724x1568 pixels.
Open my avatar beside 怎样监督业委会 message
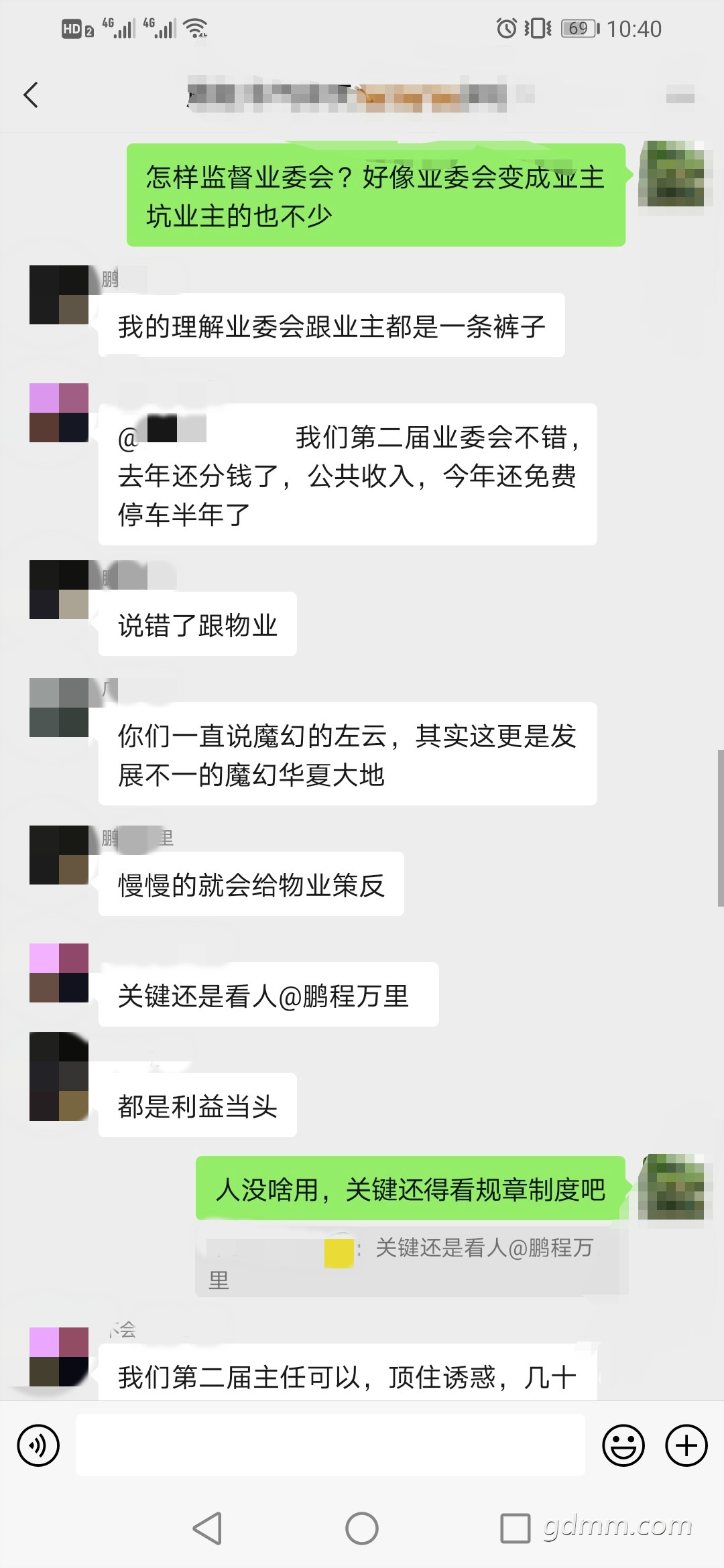point(671,174)
